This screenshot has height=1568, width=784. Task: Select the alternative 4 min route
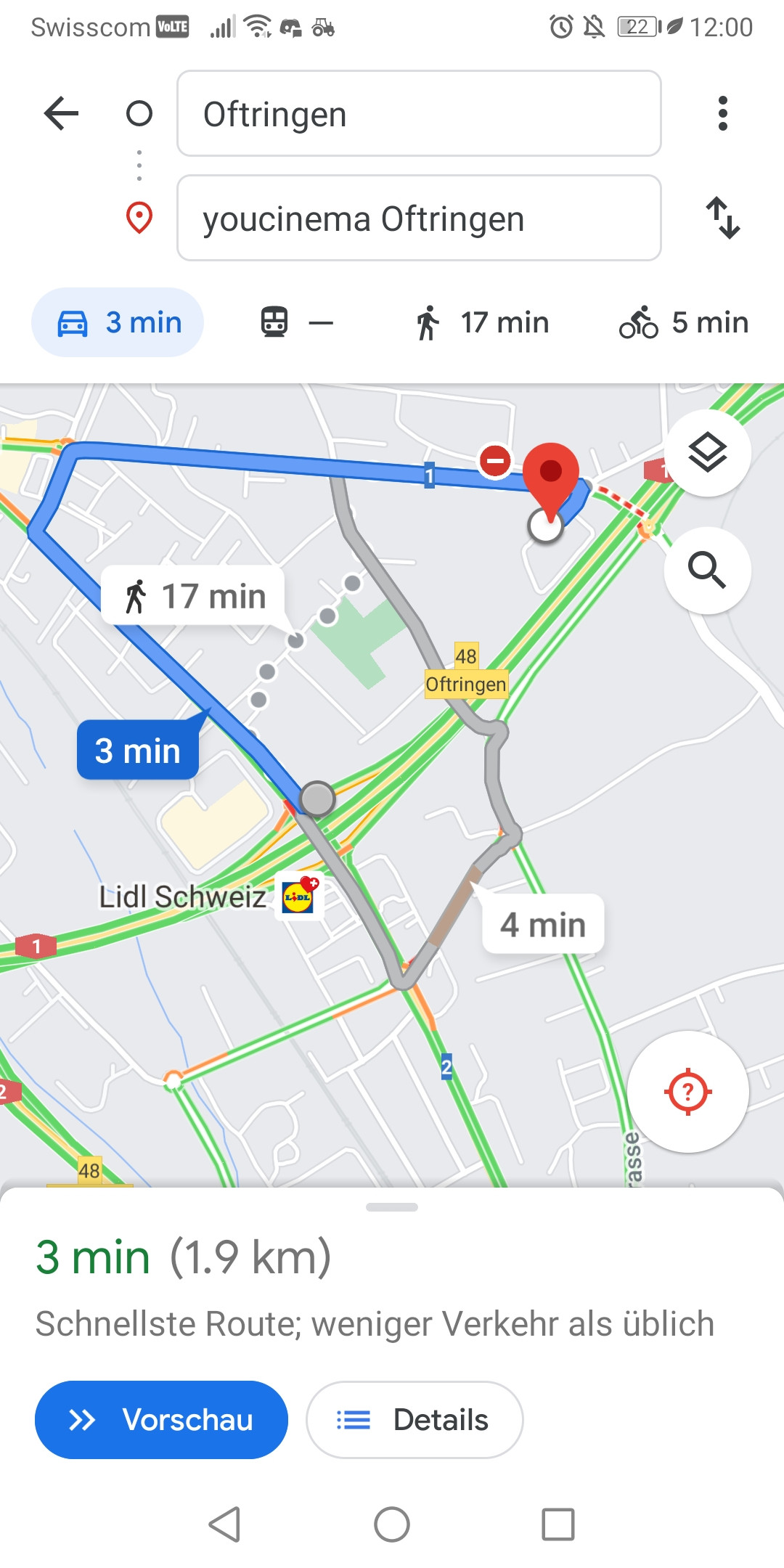click(x=542, y=925)
